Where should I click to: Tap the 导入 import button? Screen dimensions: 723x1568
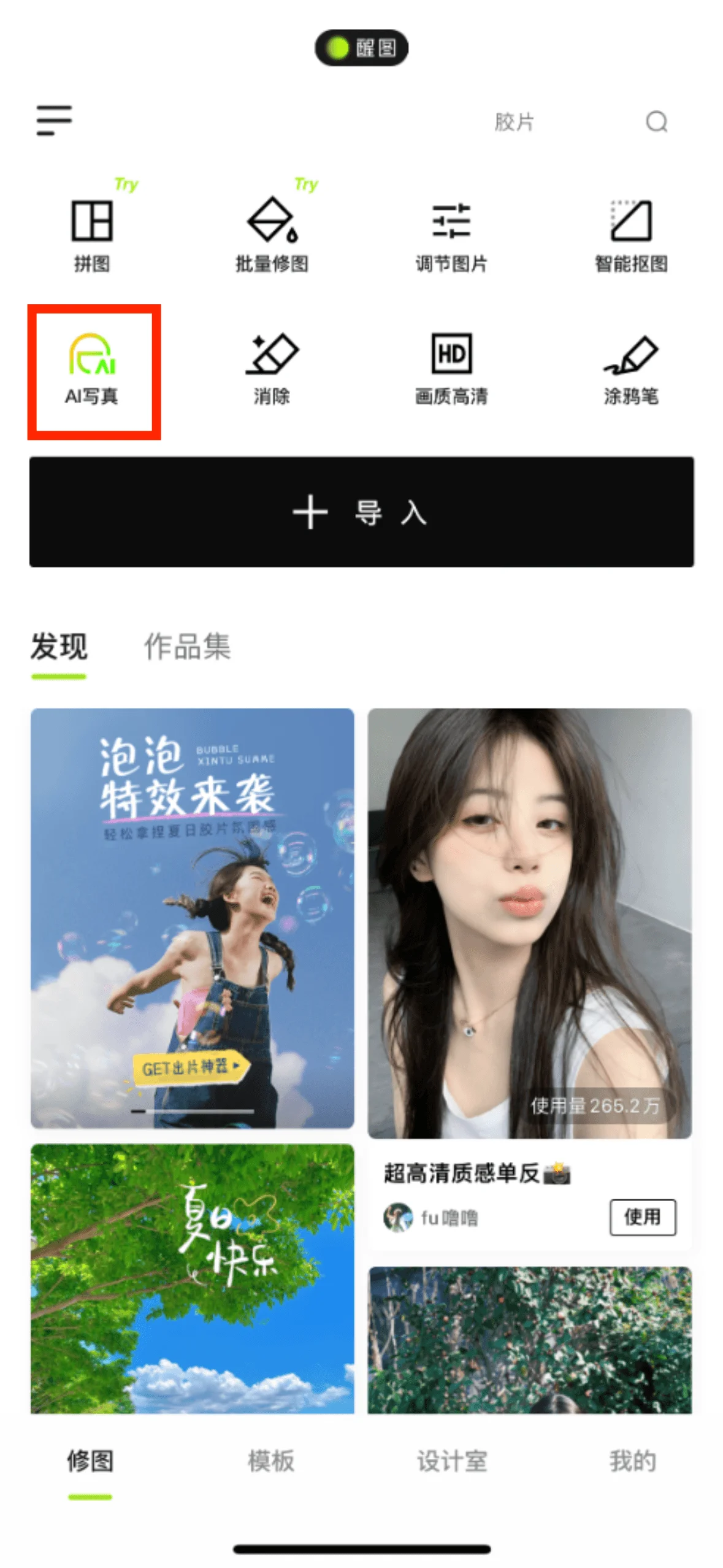[361, 511]
